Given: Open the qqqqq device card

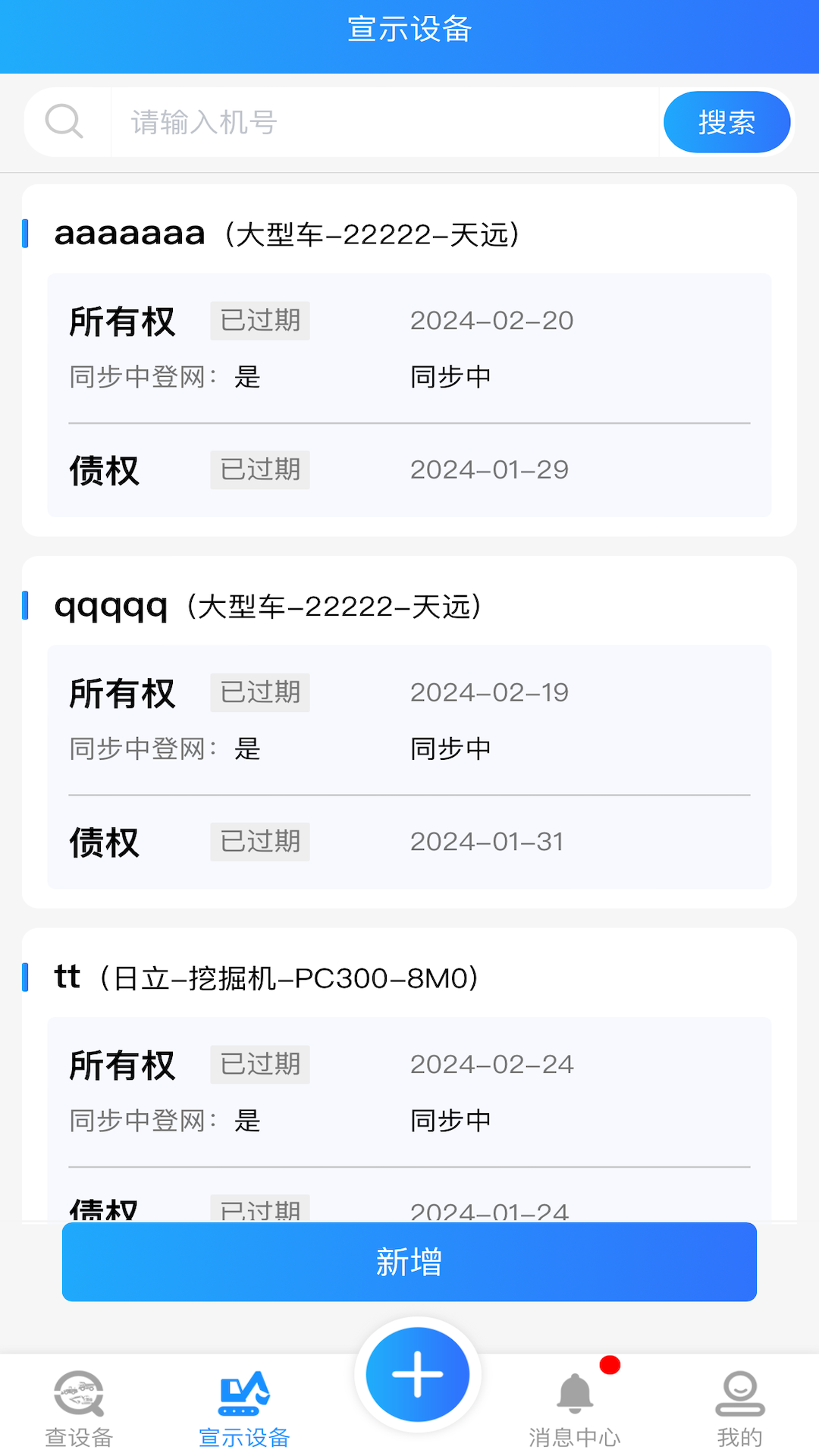Looking at the screenshot, I should (x=409, y=728).
